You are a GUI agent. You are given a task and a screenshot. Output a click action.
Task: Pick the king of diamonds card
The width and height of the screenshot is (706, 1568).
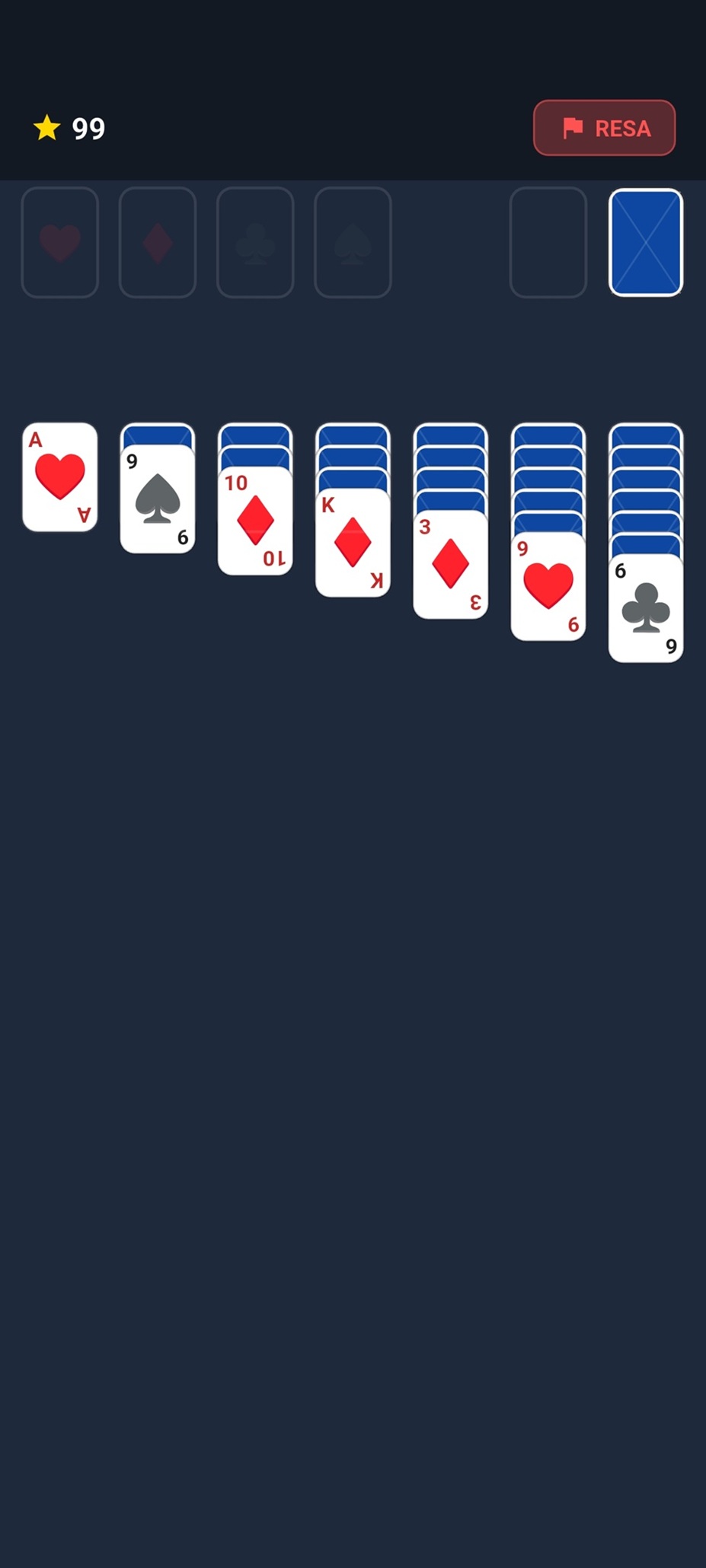pyautogui.click(x=353, y=543)
